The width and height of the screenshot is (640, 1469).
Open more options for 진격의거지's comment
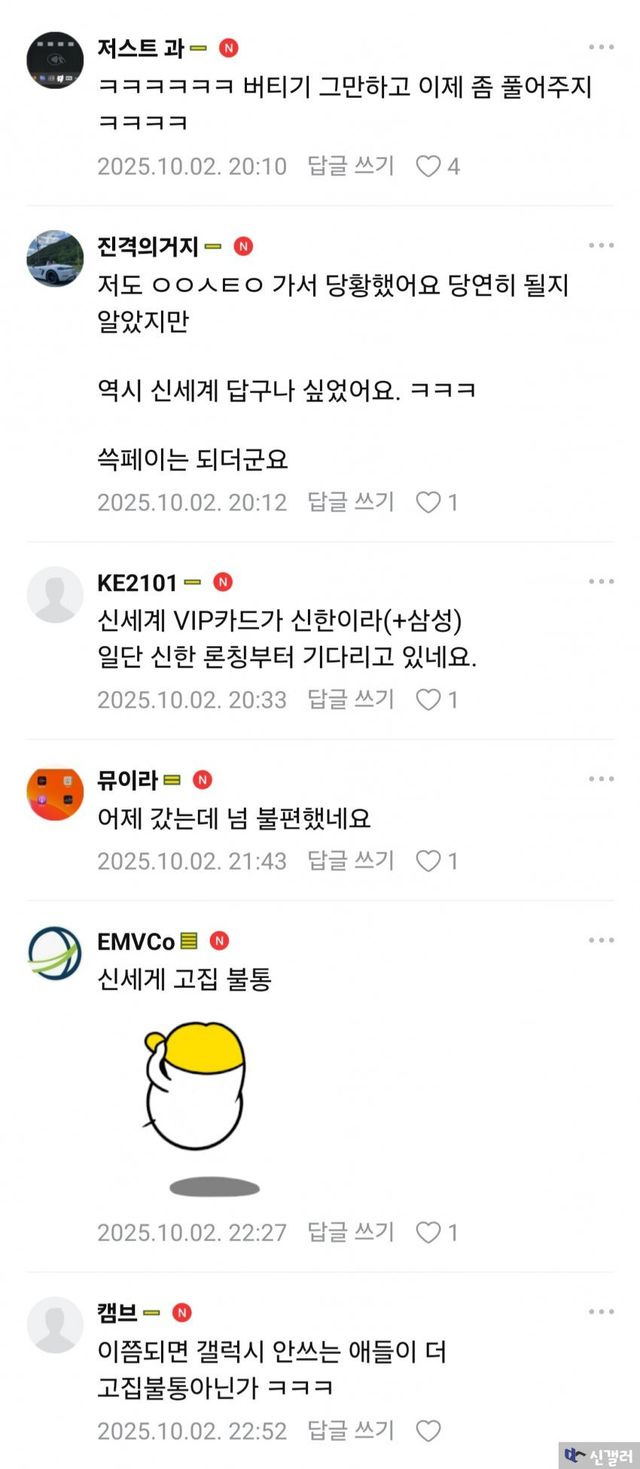coord(601,246)
